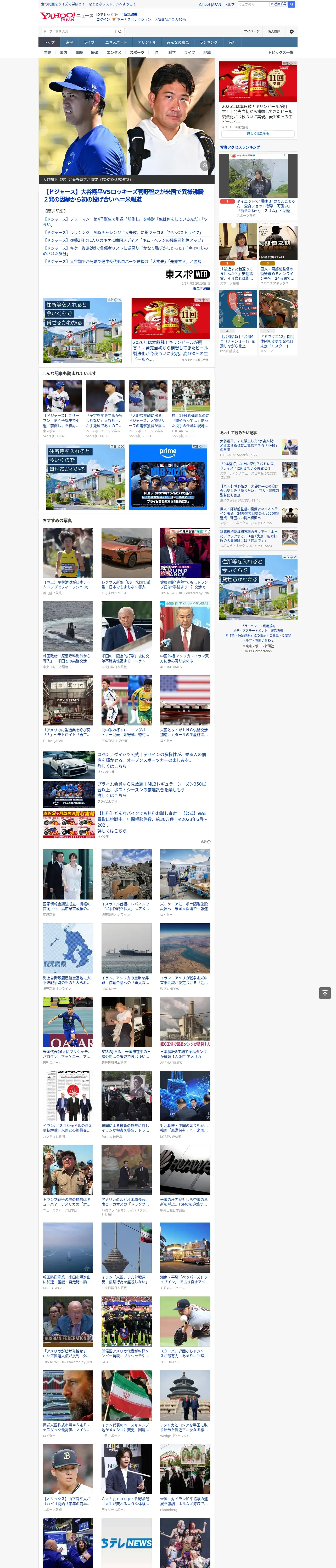Open the 写真アクセスランキング number 1 photo
Image resolution: width=336 pixels, height=1568 pixels.
point(258,176)
